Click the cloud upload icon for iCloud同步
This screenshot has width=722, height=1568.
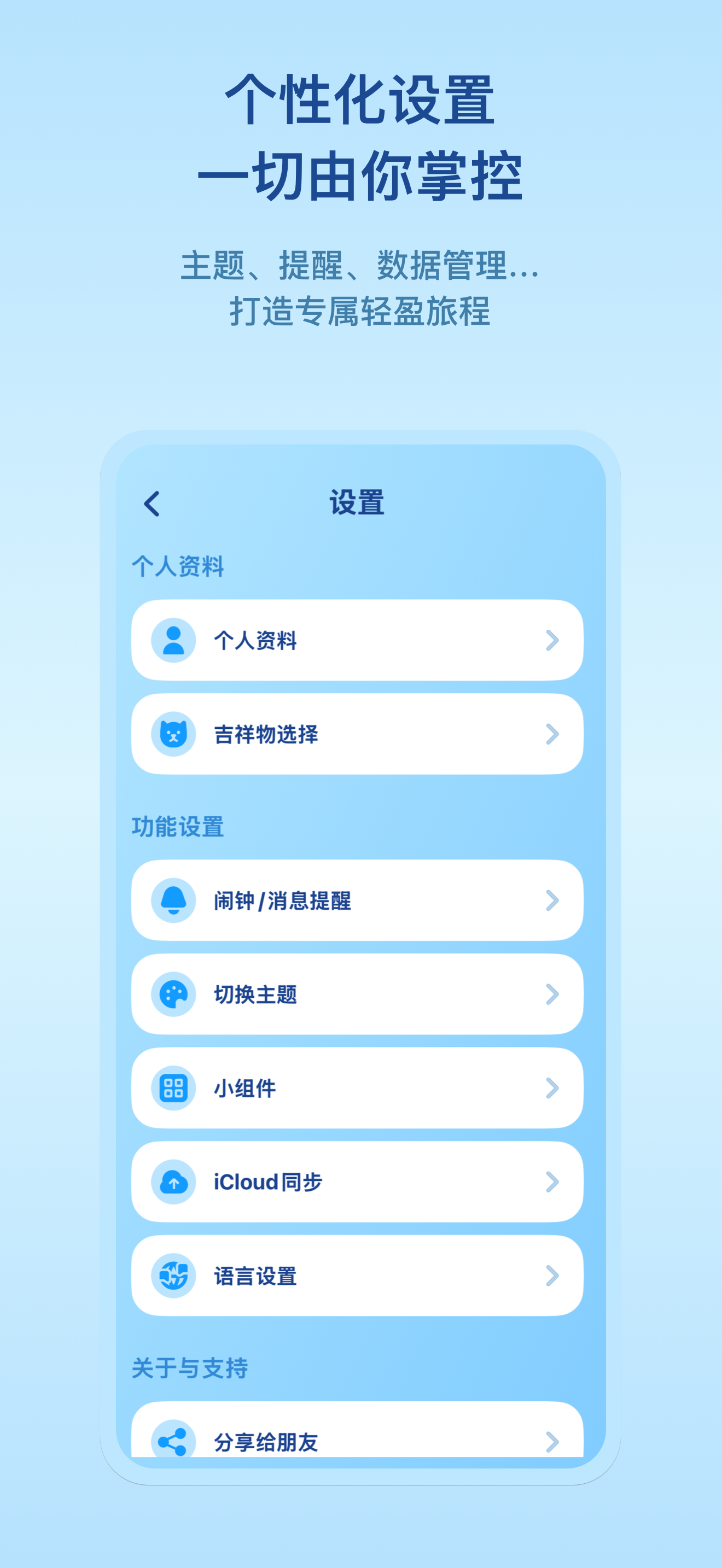(x=173, y=1182)
